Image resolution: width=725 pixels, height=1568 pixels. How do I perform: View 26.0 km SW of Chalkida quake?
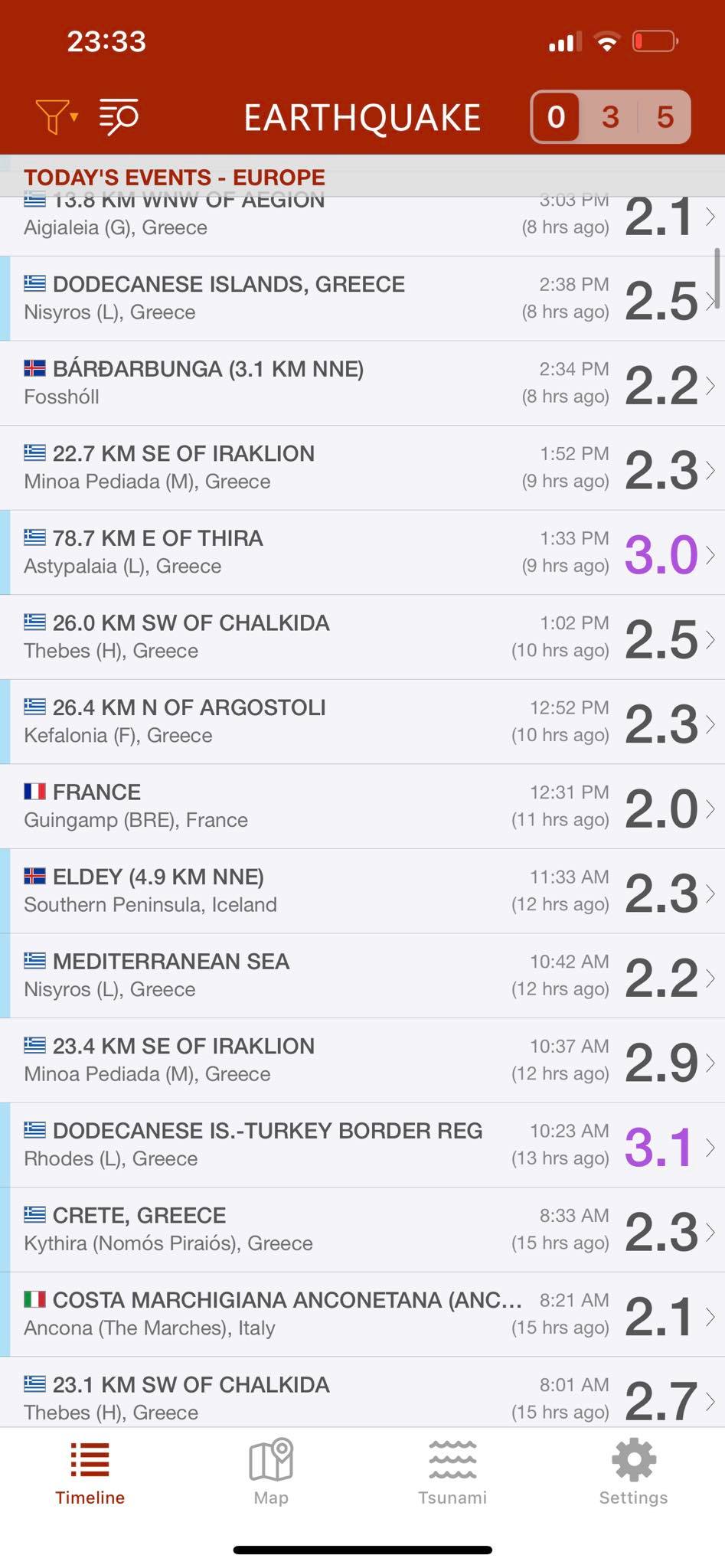coord(362,637)
